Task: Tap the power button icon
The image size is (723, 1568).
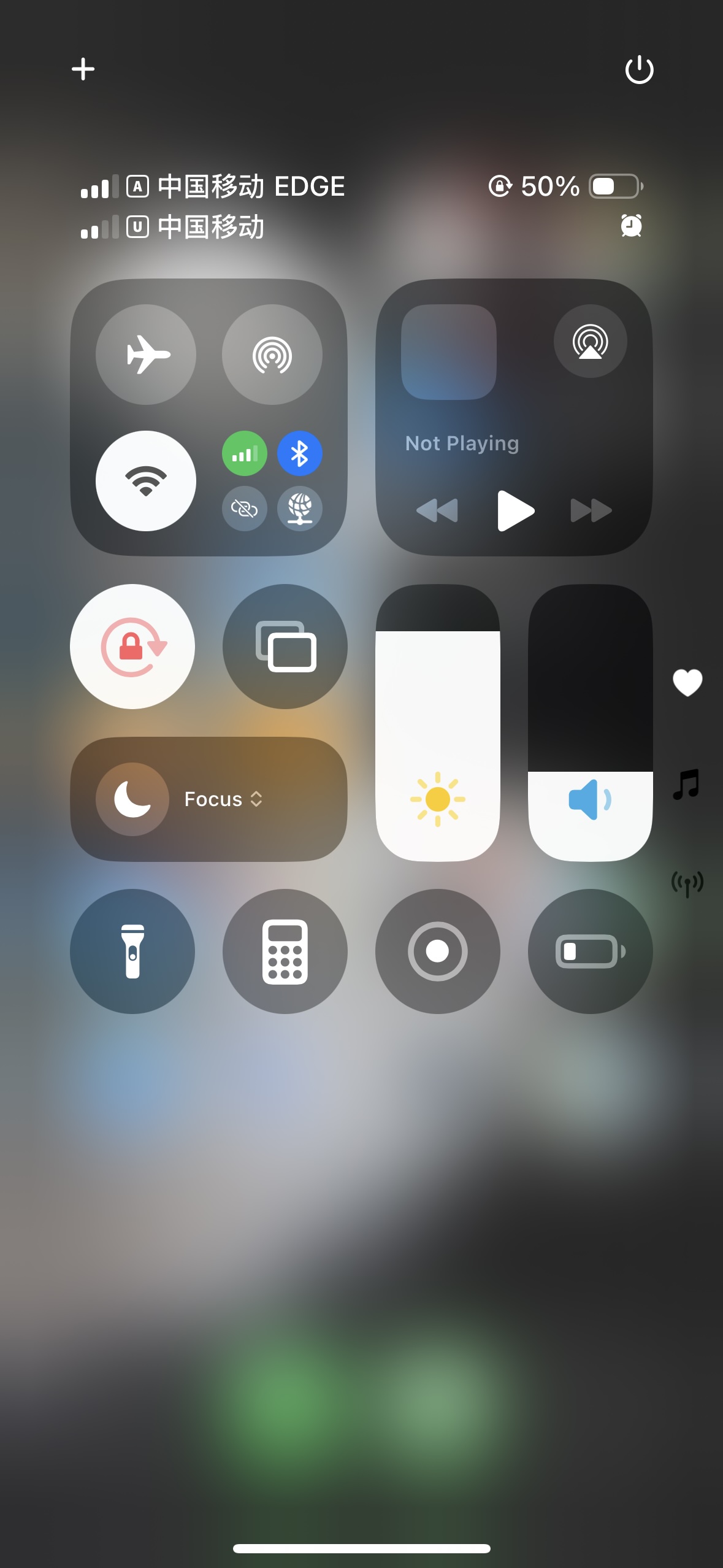Action: pyautogui.click(x=639, y=69)
